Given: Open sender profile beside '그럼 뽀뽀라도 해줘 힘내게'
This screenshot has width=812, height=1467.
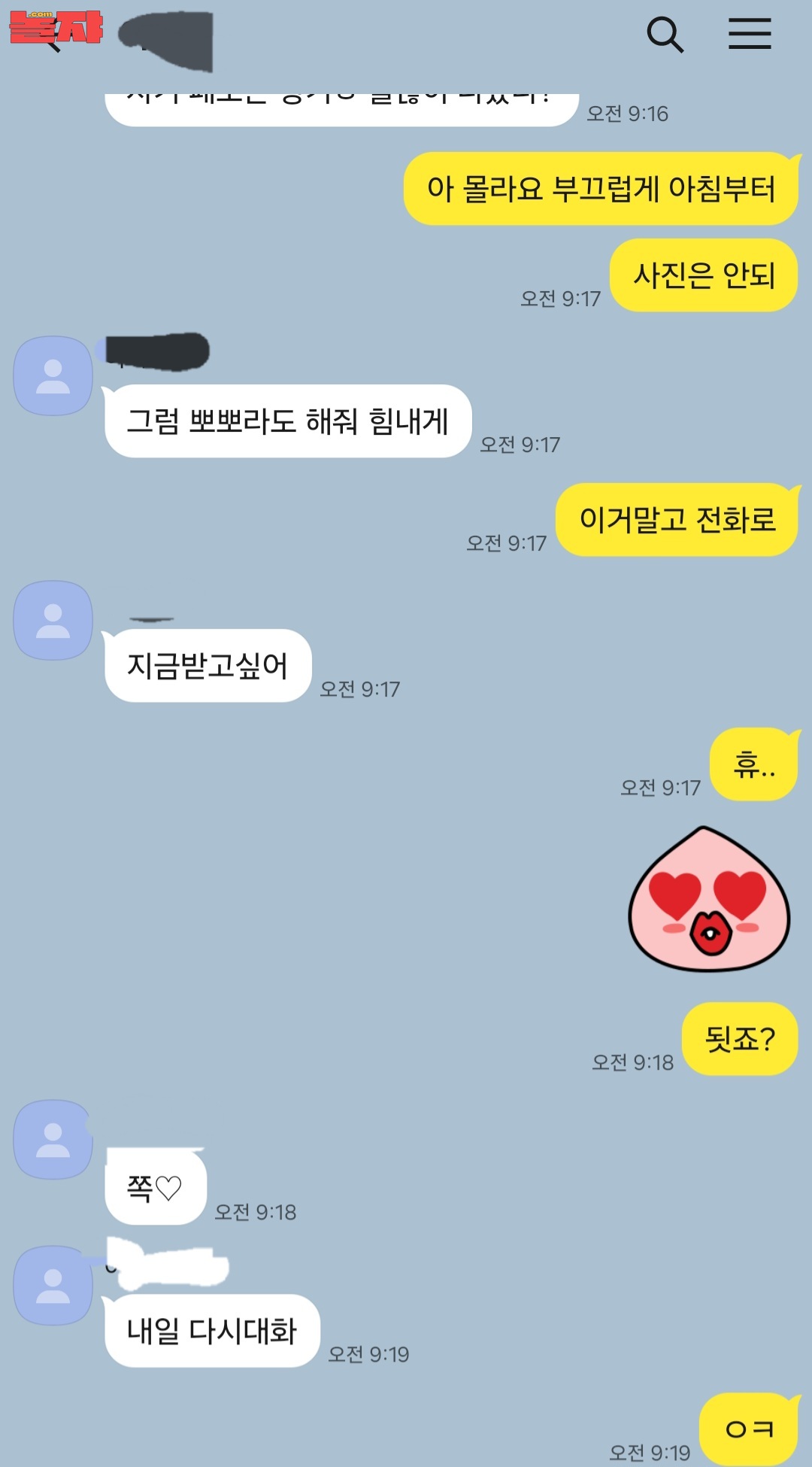Looking at the screenshot, I should [x=53, y=376].
